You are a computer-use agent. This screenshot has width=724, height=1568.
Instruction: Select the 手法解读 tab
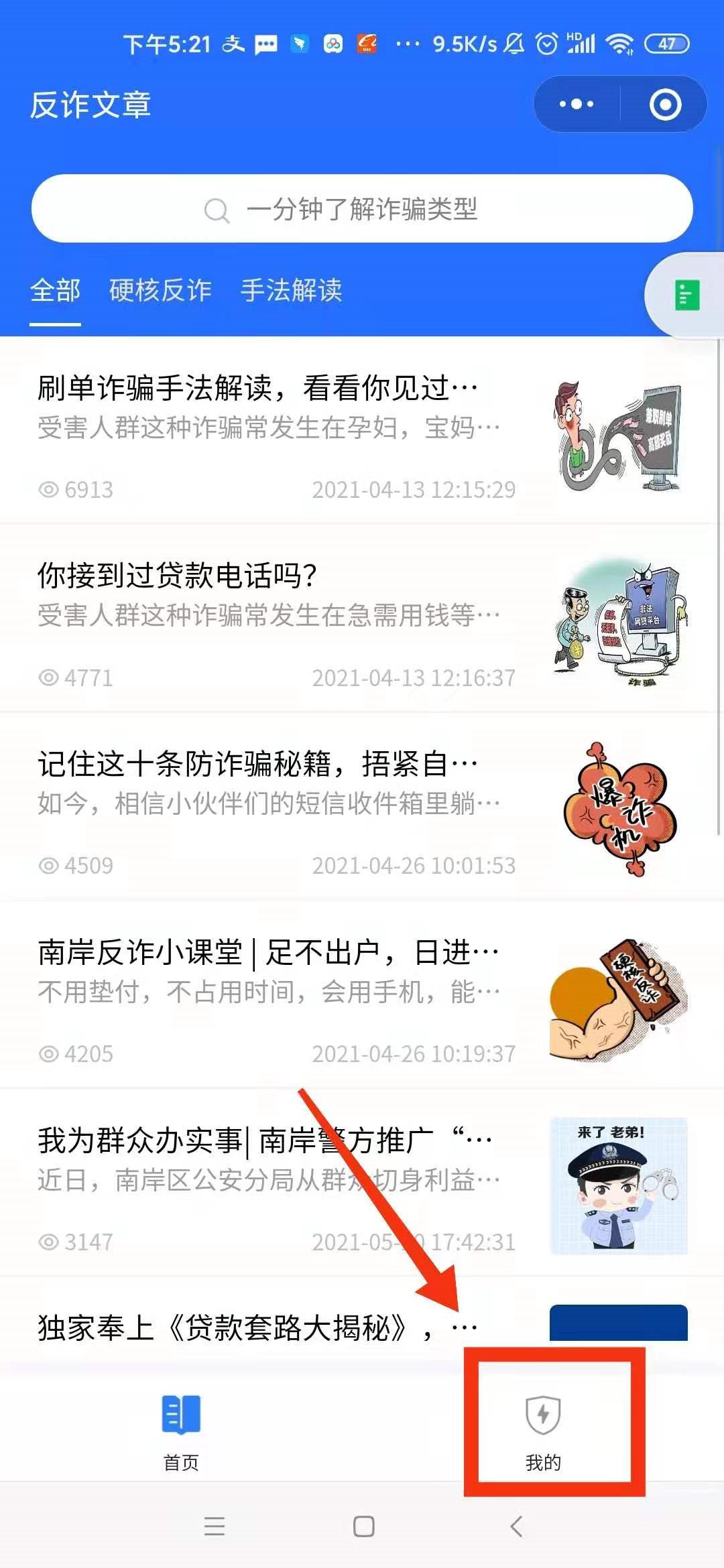click(x=292, y=291)
